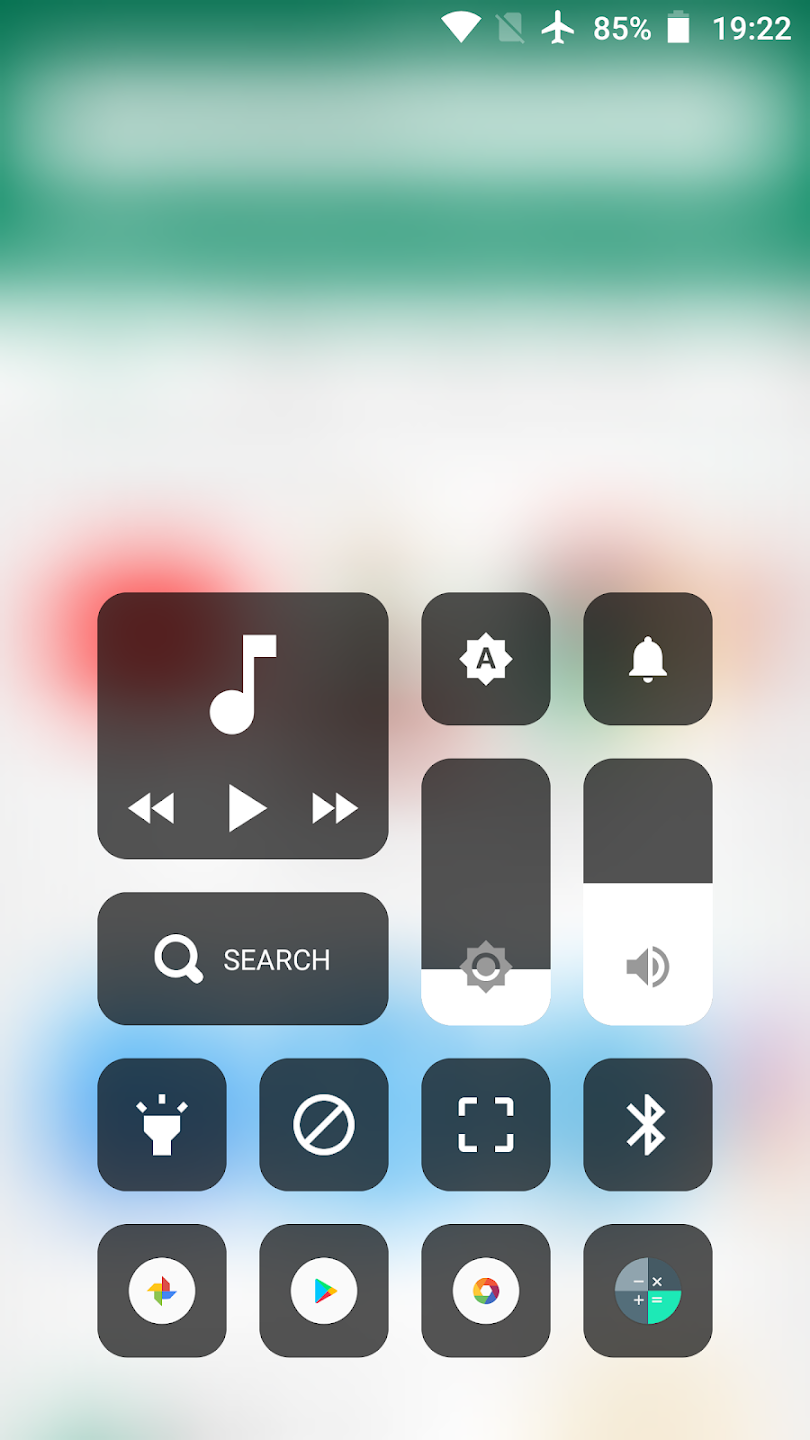Screen dimensions: 810x1440
Task: Open the Play Store
Action: point(323,1290)
